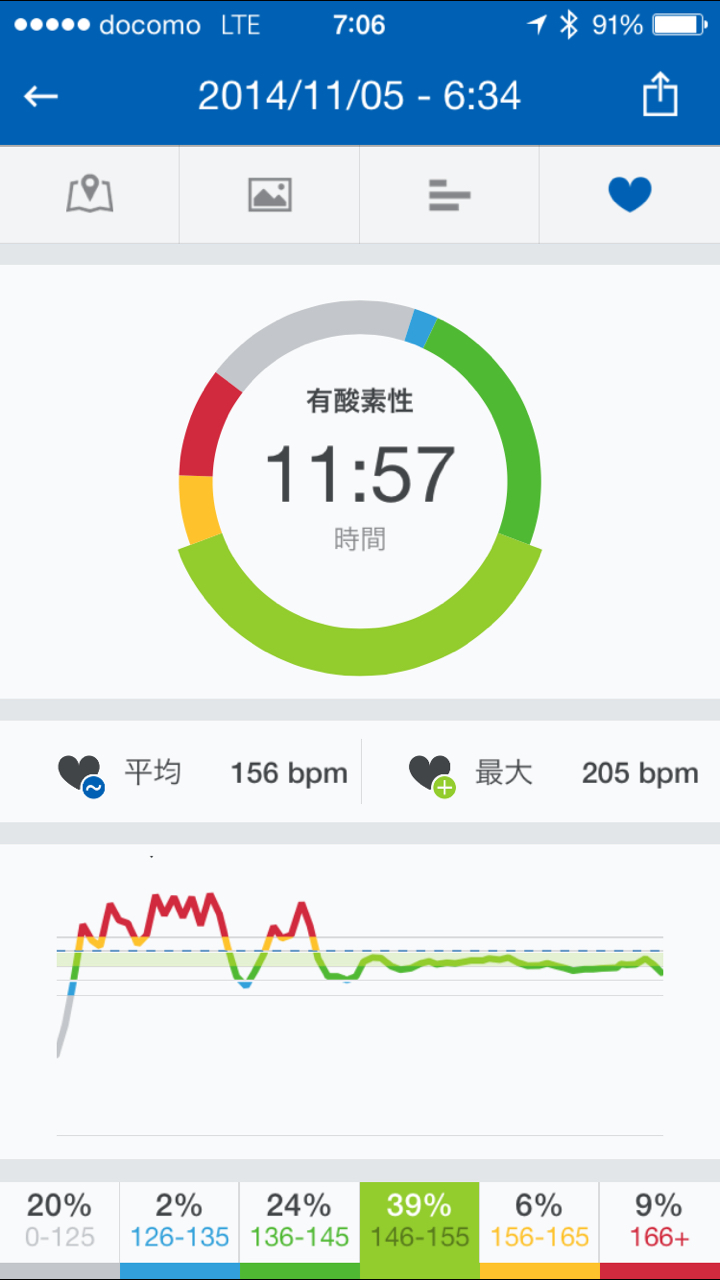The width and height of the screenshot is (720, 1280).
Task: Select the 126-135 heart rate zone
Action: (179, 1222)
